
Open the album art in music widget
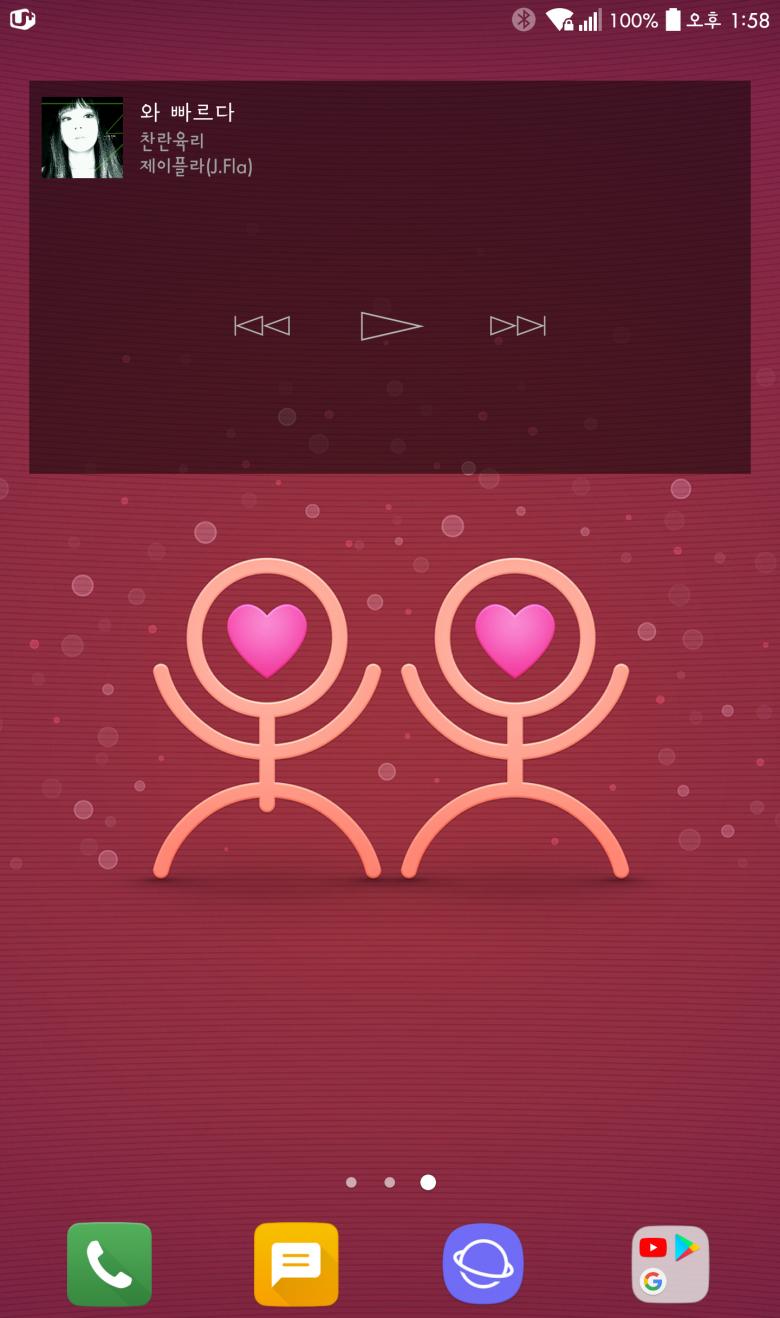tap(82, 138)
